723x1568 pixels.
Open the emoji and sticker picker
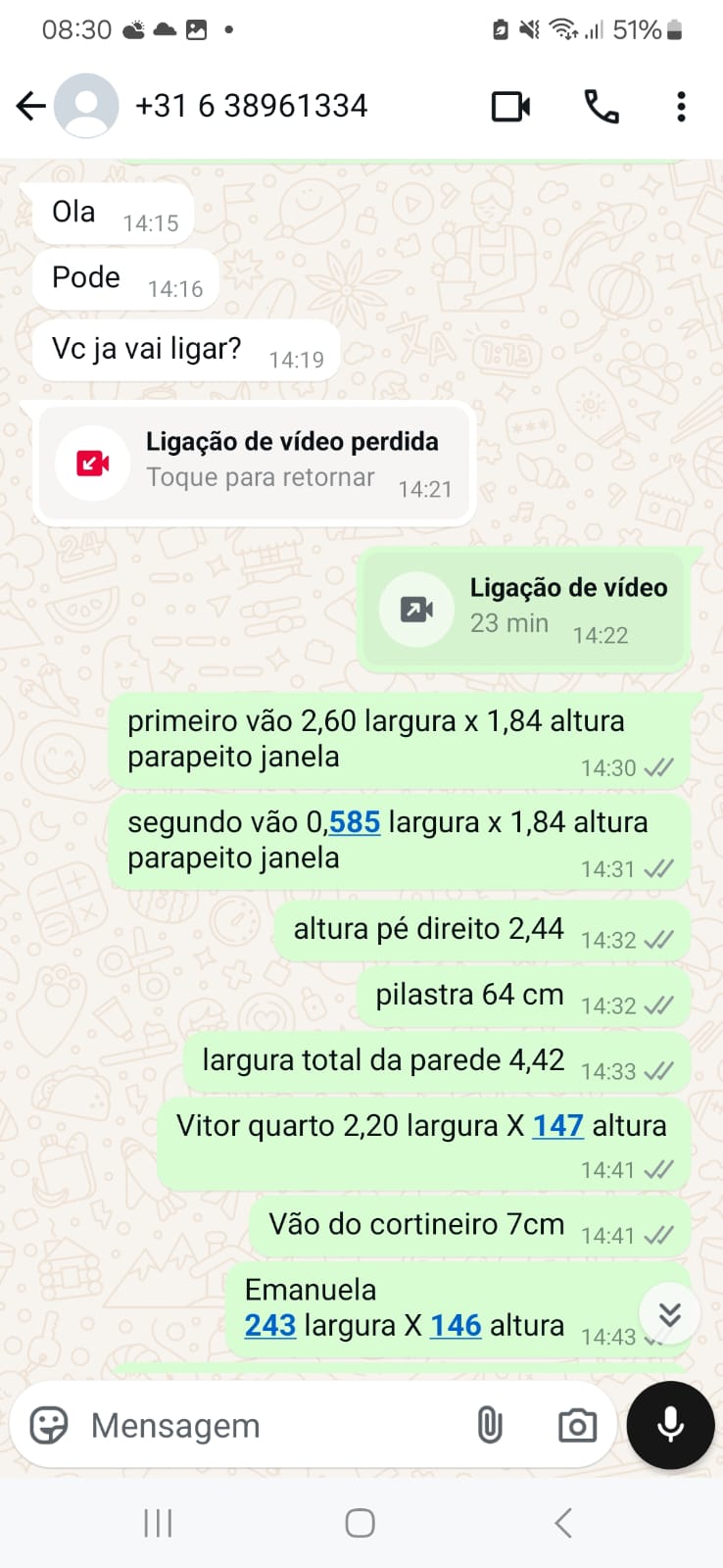tap(49, 1425)
